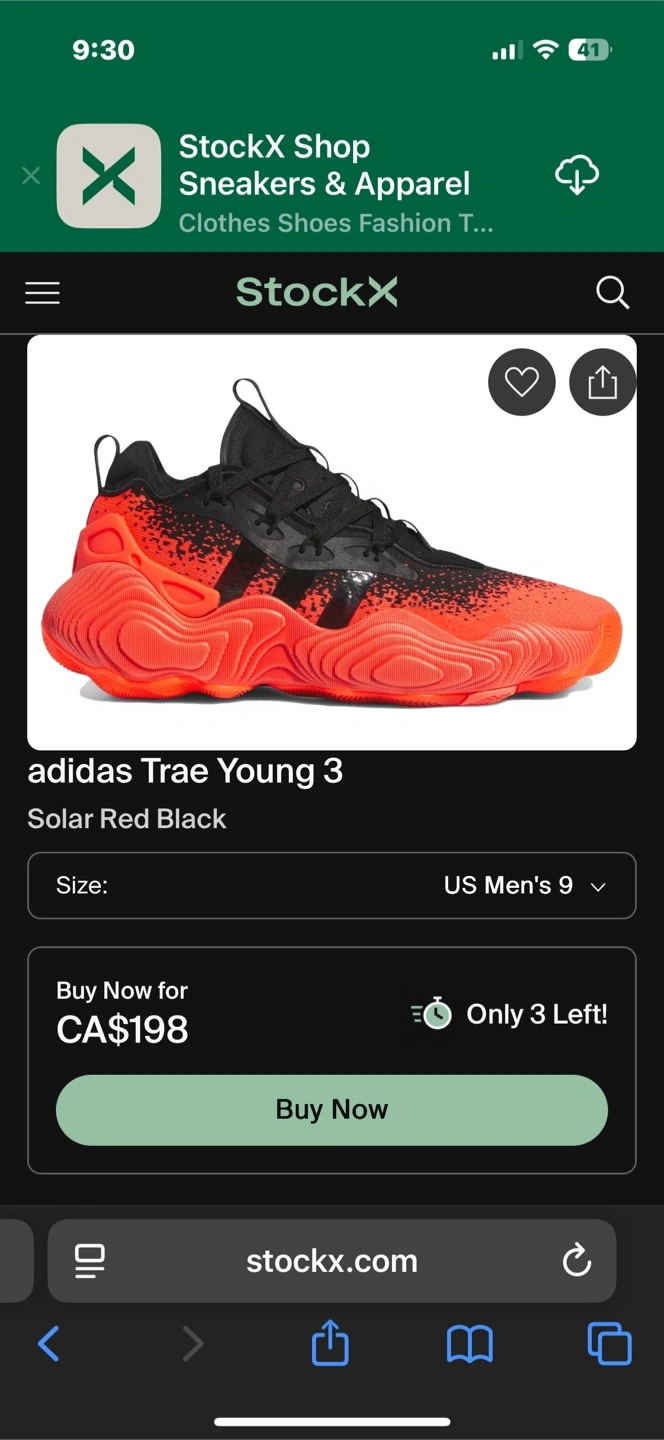View open Safari tabs
The width and height of the screenshot is (664, 1440).
609,1343
